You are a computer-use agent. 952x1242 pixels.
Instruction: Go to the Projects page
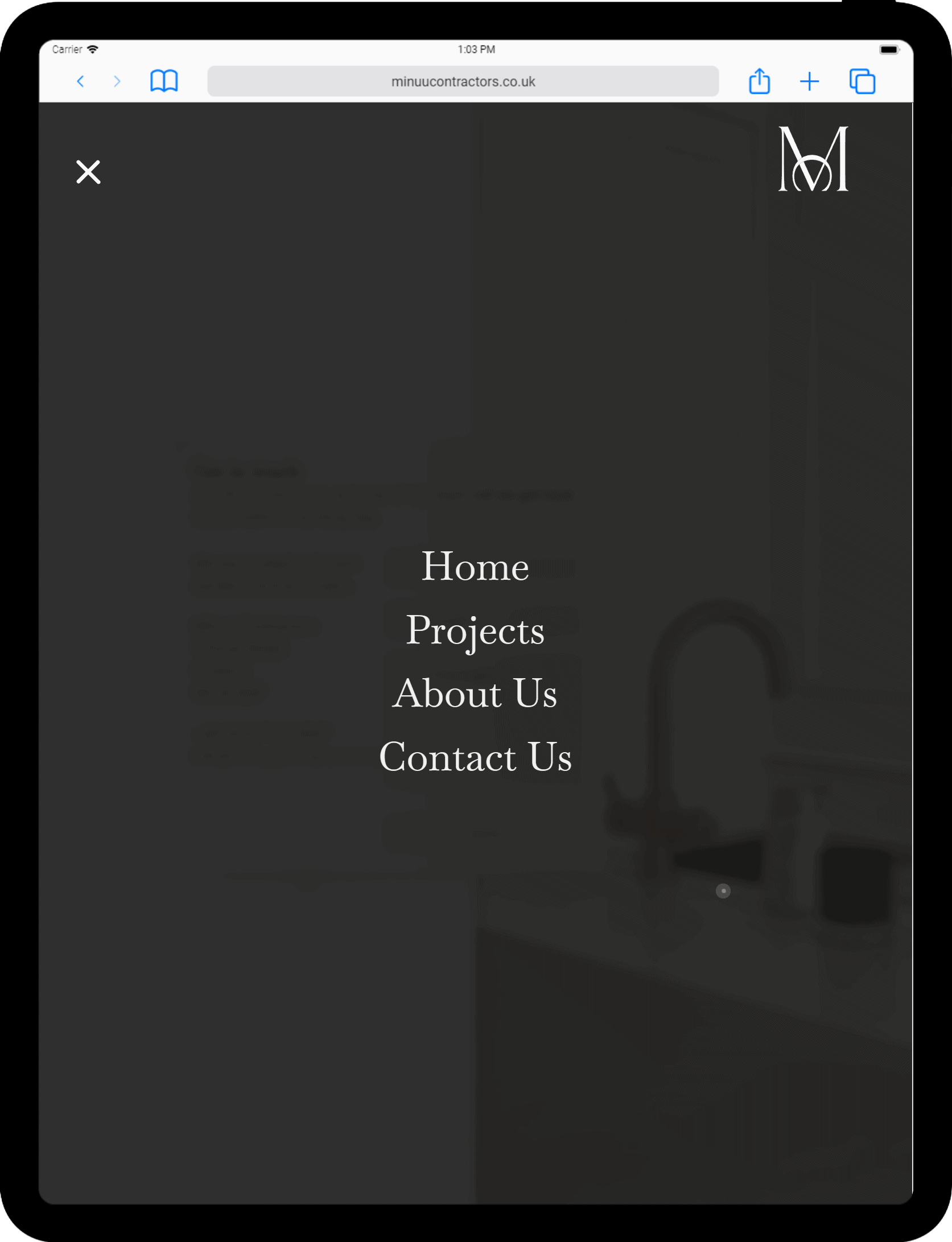pyautogui.click(x=475, y=630)
